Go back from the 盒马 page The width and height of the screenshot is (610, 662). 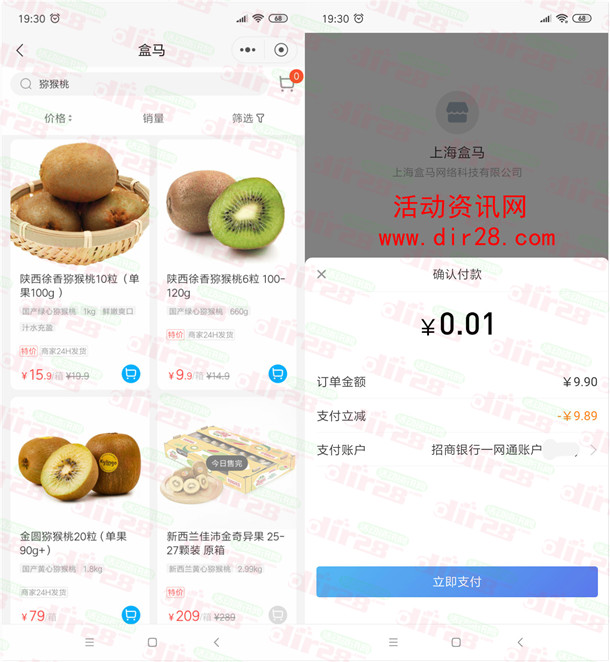[x=20, y=50]
